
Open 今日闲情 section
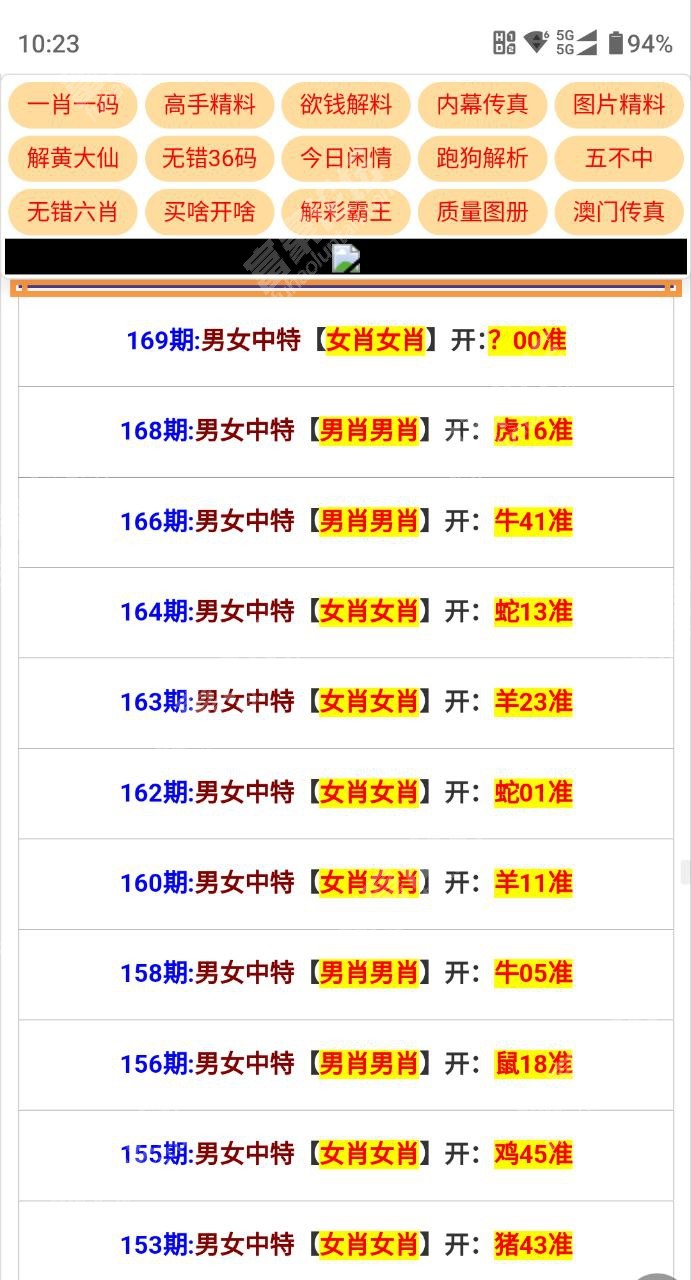pyautogui.click(x=346, y=158)
